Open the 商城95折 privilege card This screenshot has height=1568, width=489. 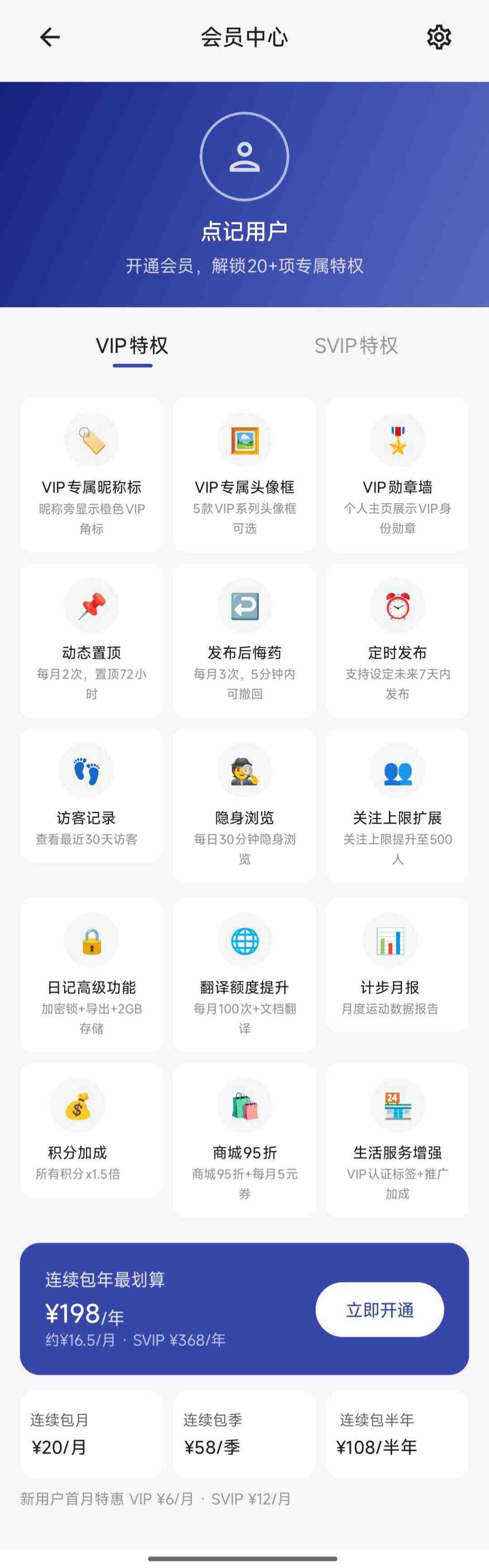[x=244, y=1141]
